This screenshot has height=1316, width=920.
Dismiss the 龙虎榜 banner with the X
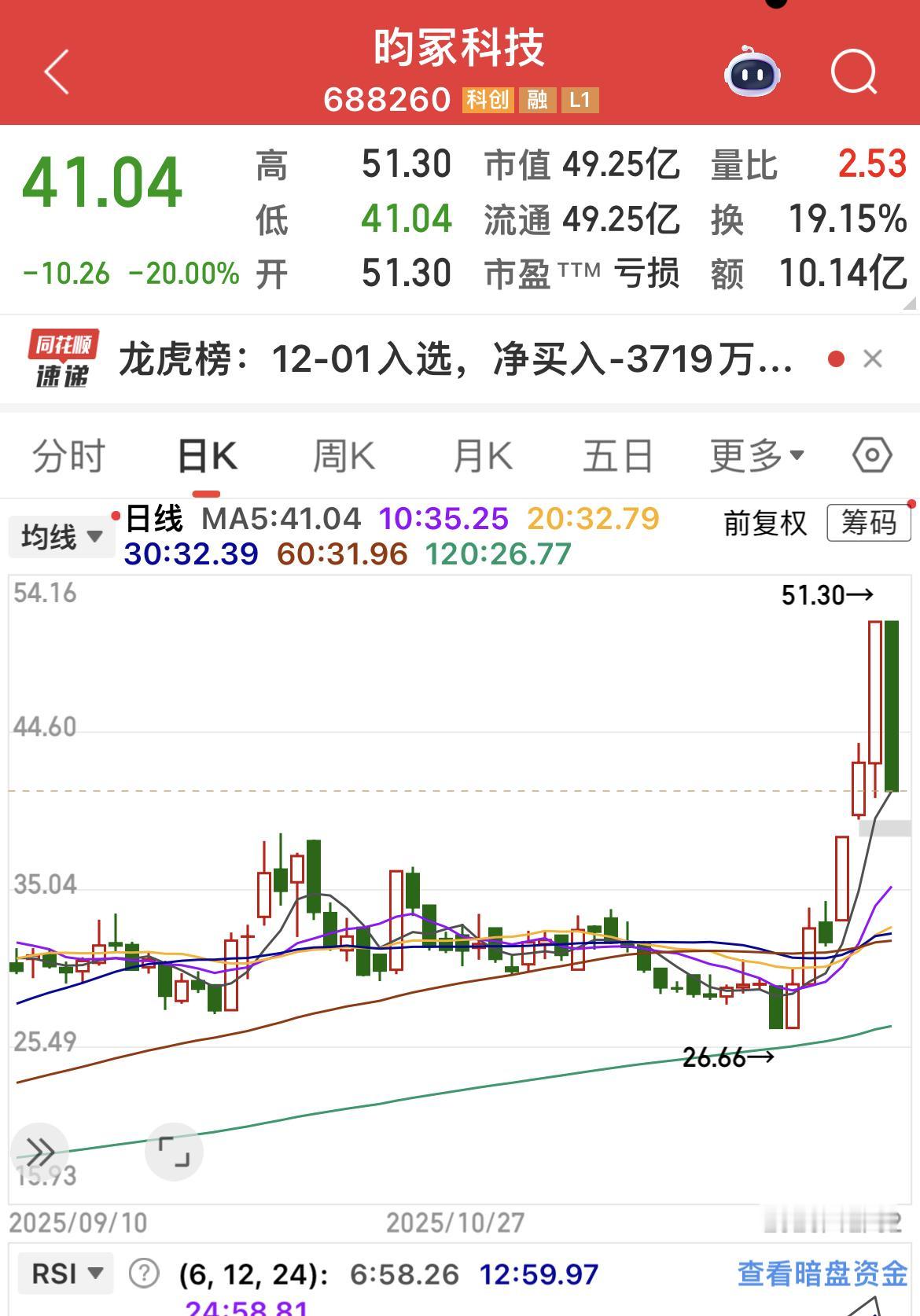872,358
